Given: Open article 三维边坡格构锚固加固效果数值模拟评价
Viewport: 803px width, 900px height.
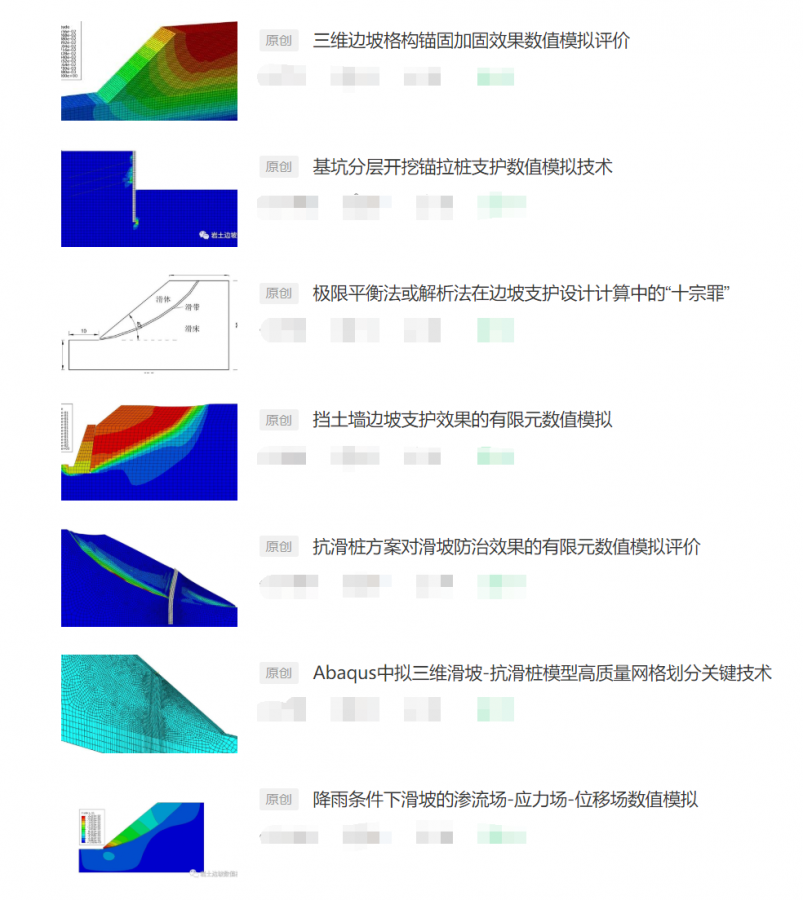Looking at the screenshot, I should (x=471, y=41).
